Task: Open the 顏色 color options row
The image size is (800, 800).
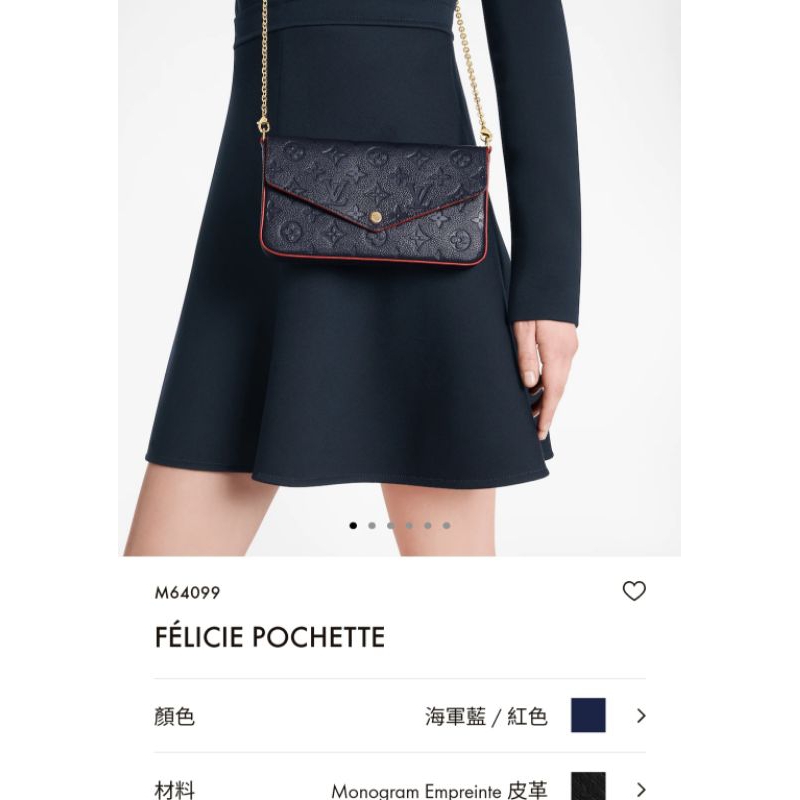Action: click(400, 715)
